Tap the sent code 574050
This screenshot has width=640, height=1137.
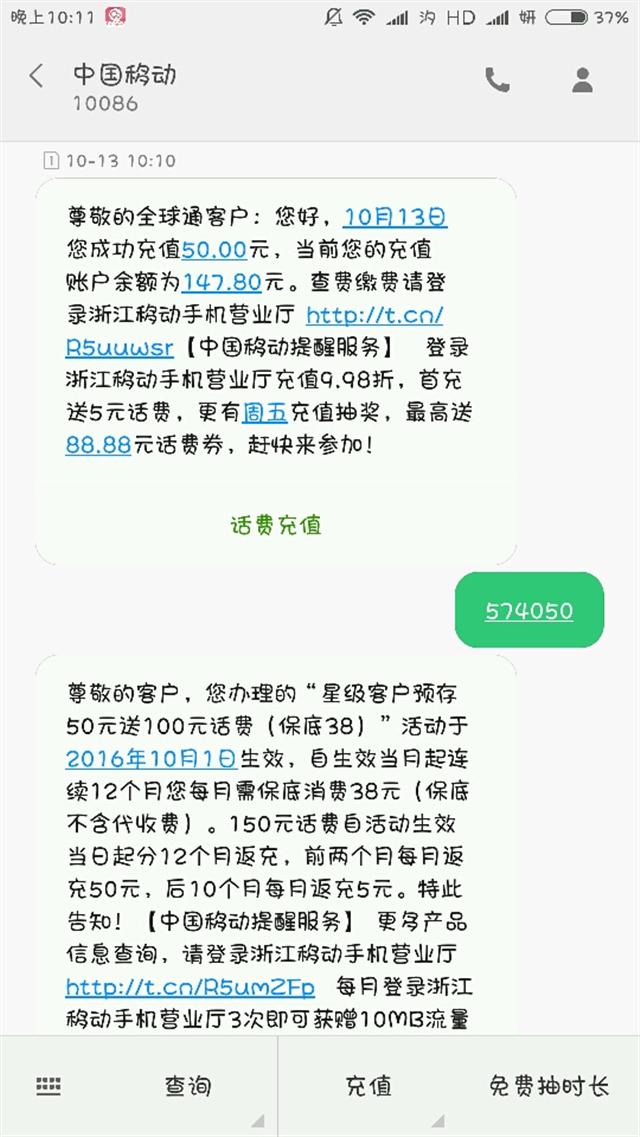click(x=529, y=611)
